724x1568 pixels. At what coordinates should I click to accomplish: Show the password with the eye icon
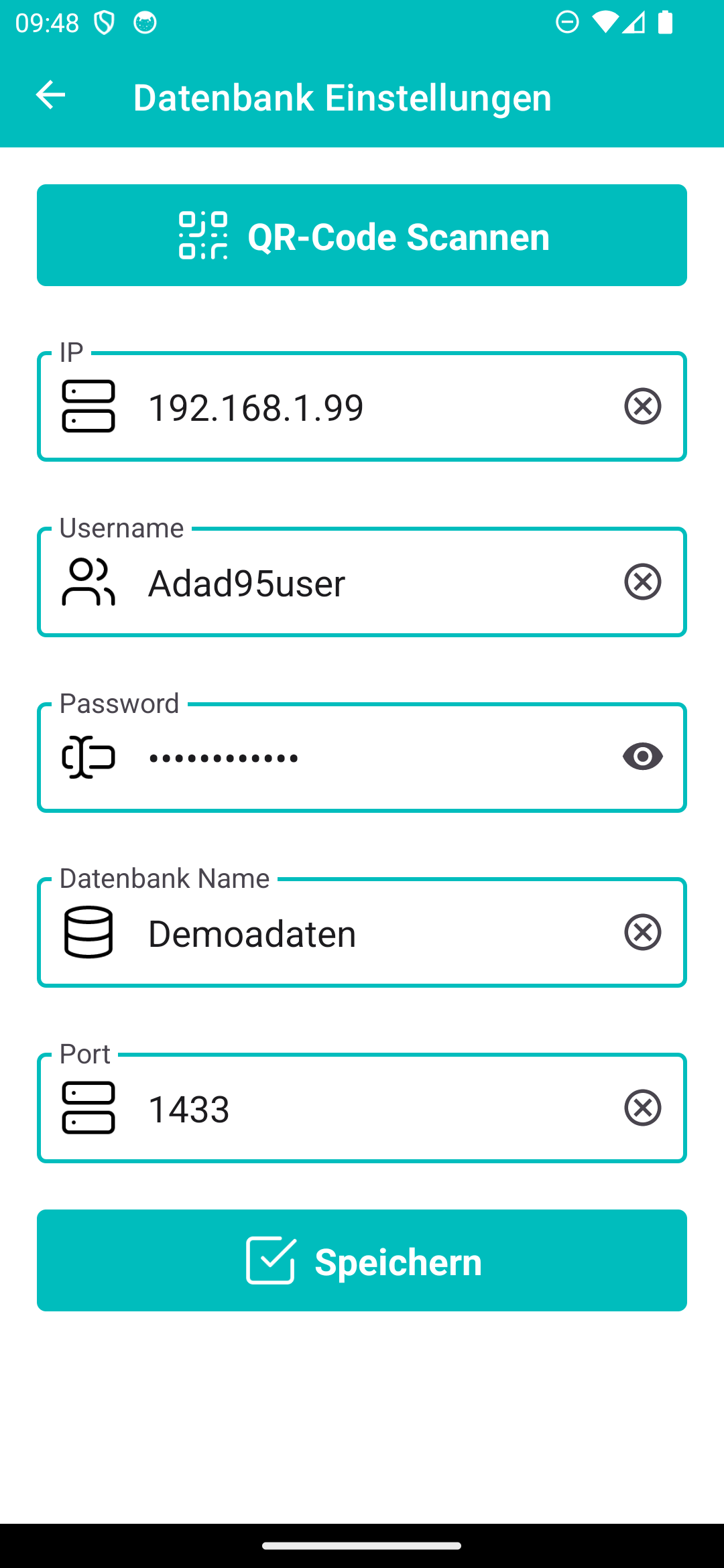click(x=642, y=757)
